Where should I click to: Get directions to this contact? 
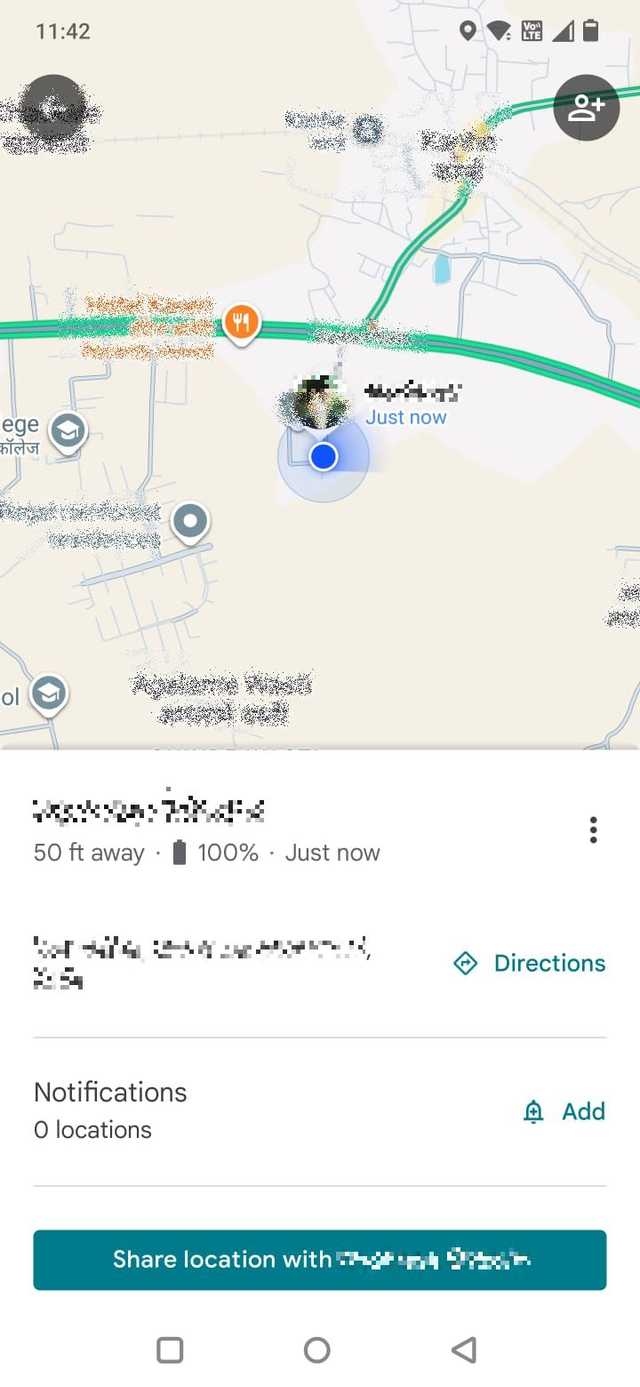coord(530,963)
